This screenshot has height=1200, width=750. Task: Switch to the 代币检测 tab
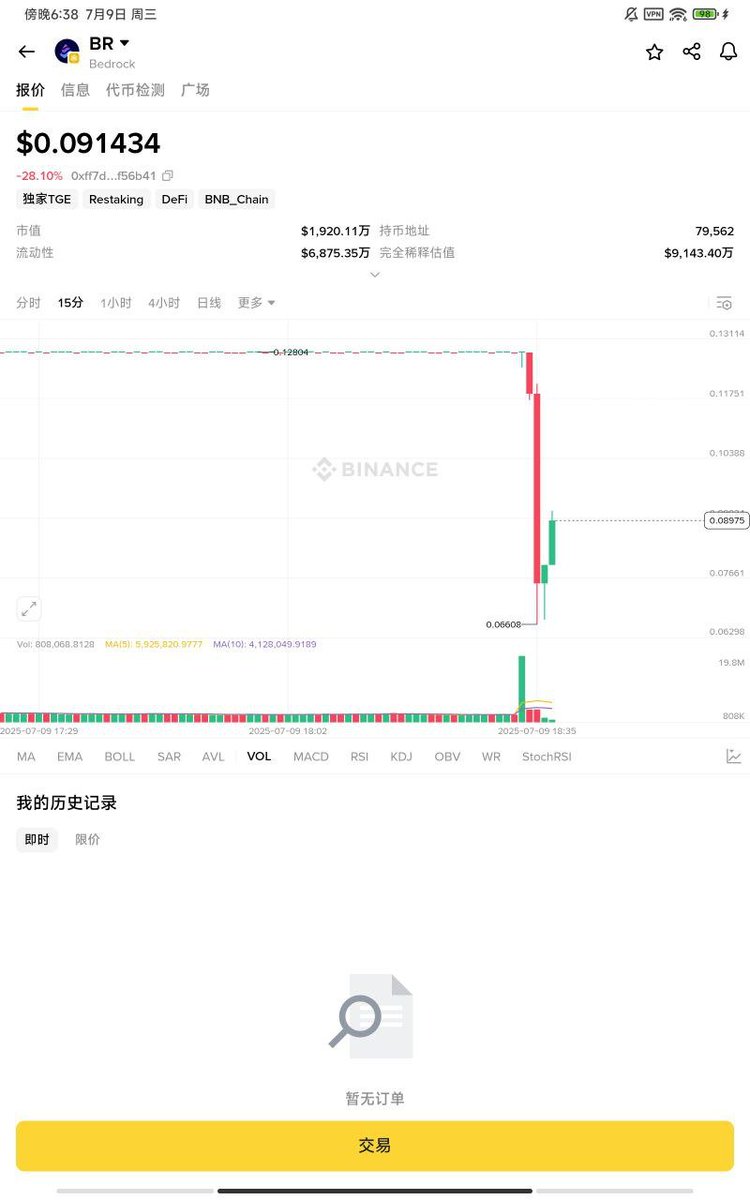[x=135, y=90]
